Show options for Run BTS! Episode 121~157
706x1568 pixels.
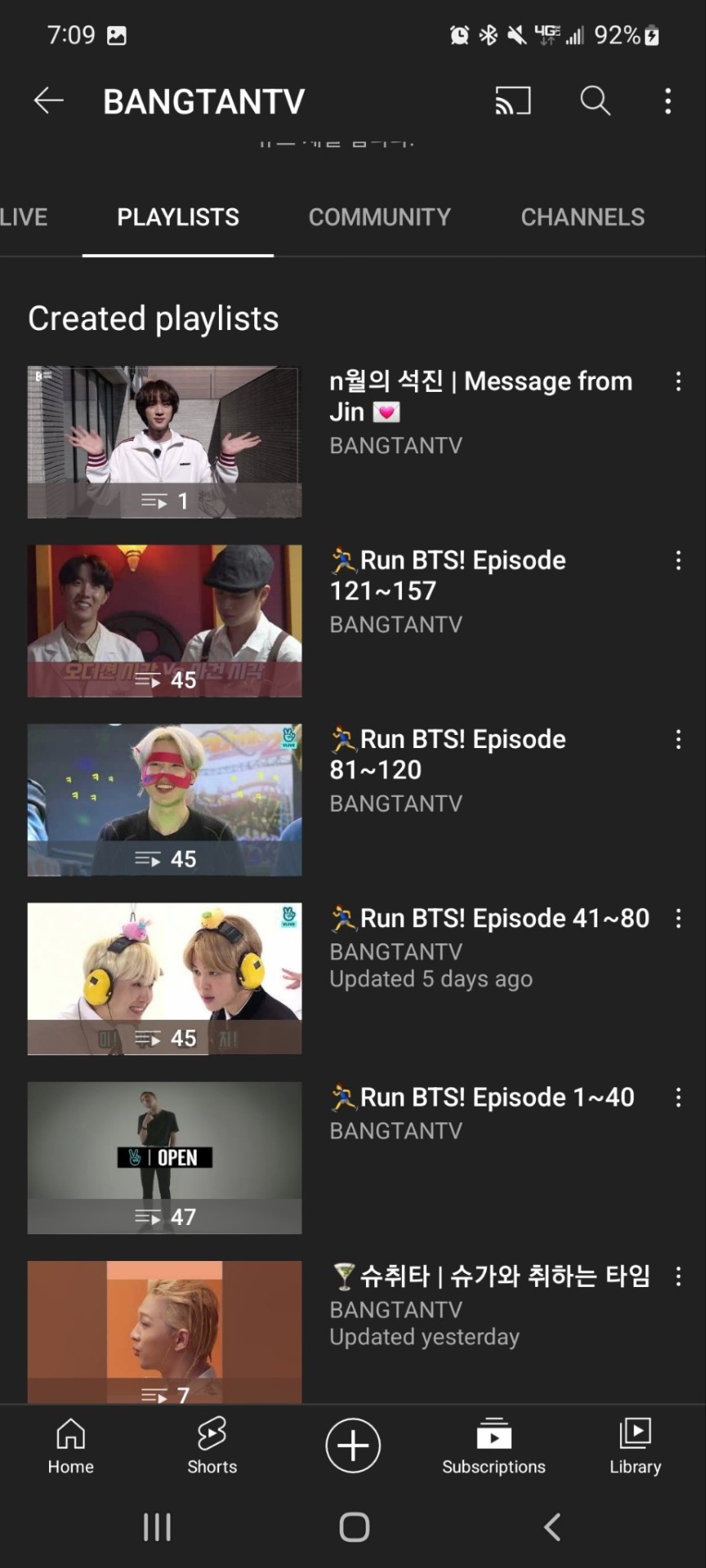678,560
